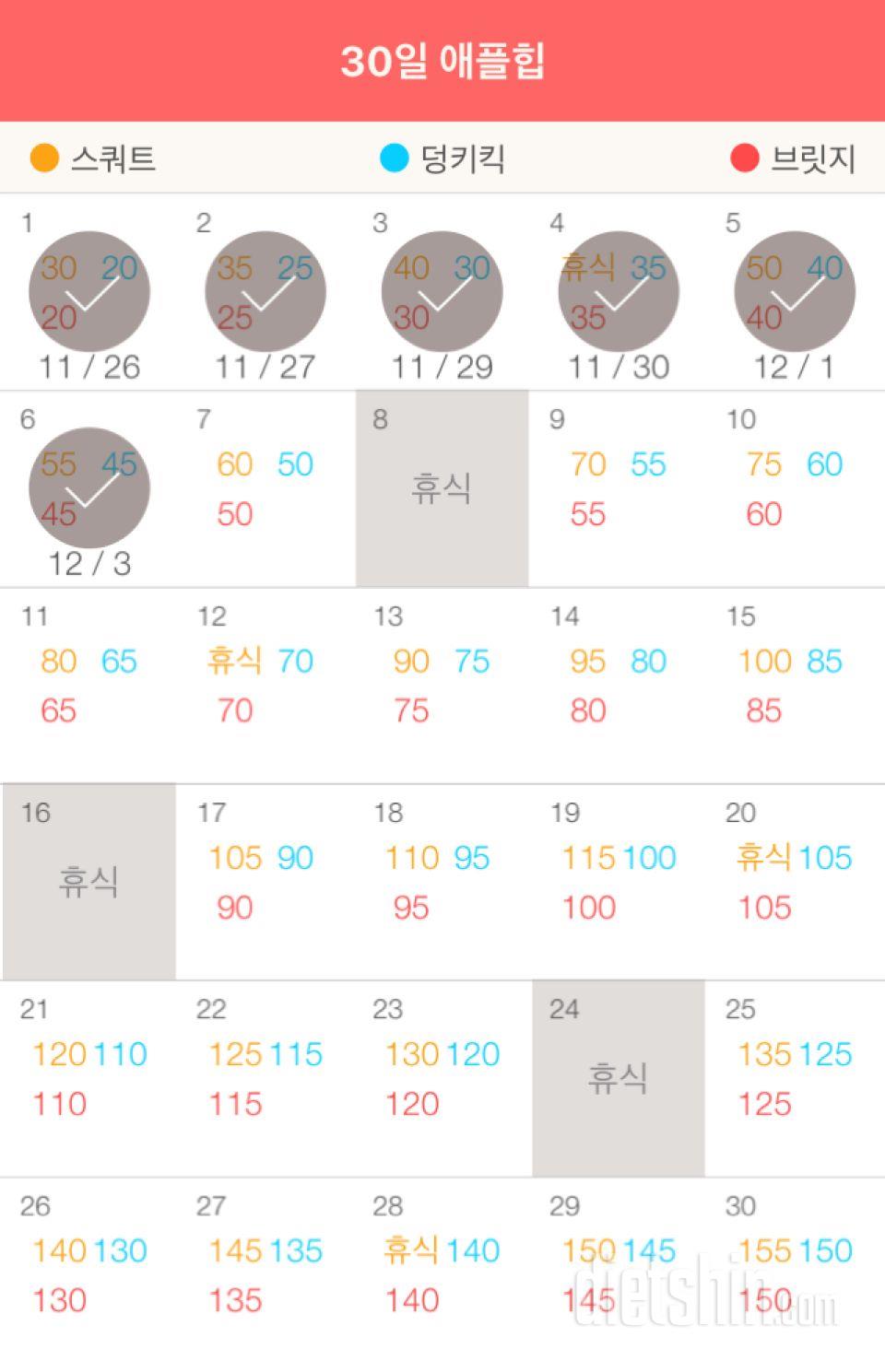The image size is (885, 1372).
Task: Open day 3 completed on 11/29
Action: 442,293
